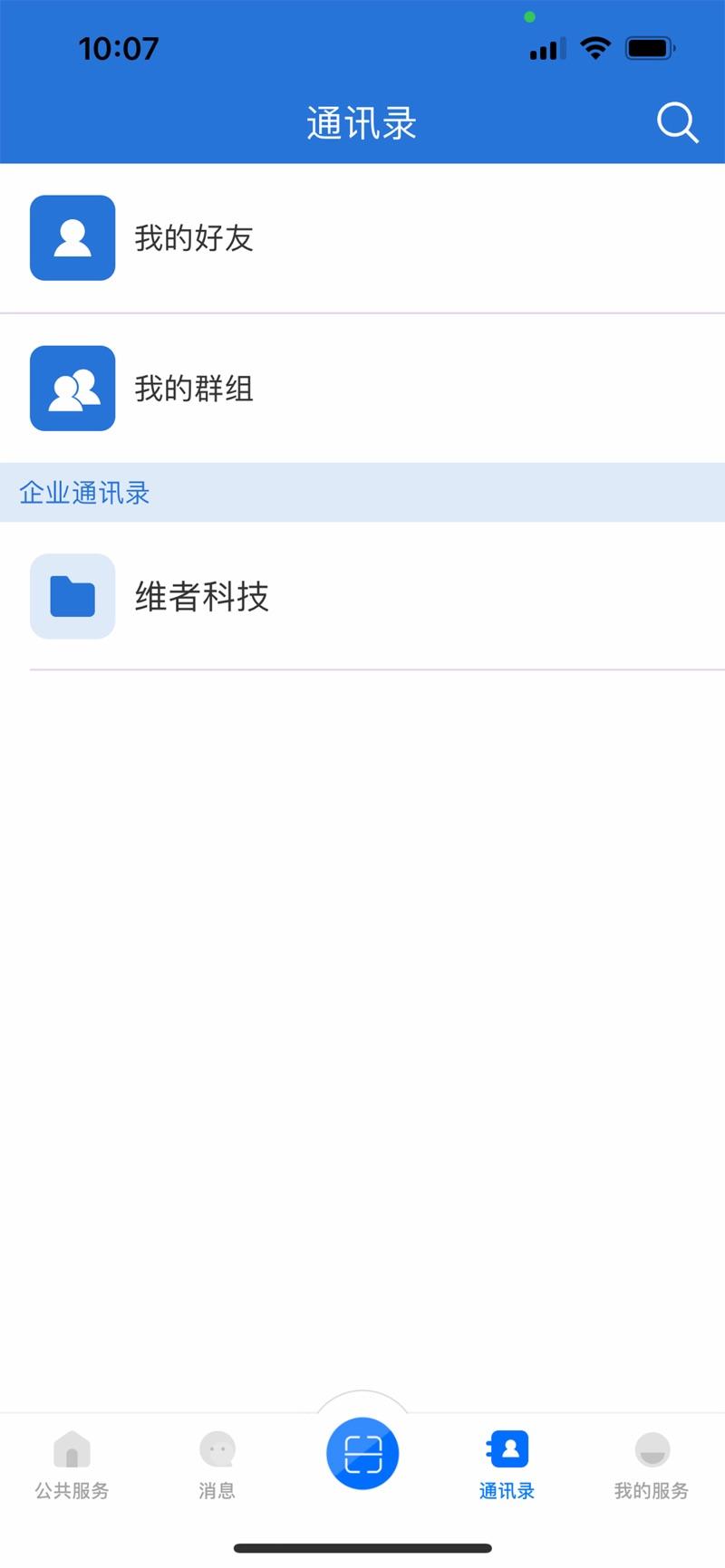Tap the home indicator bar at screen bottom
This screenshot has height=1568, width=725.
pyautogui.click(x=362, y=1542)
